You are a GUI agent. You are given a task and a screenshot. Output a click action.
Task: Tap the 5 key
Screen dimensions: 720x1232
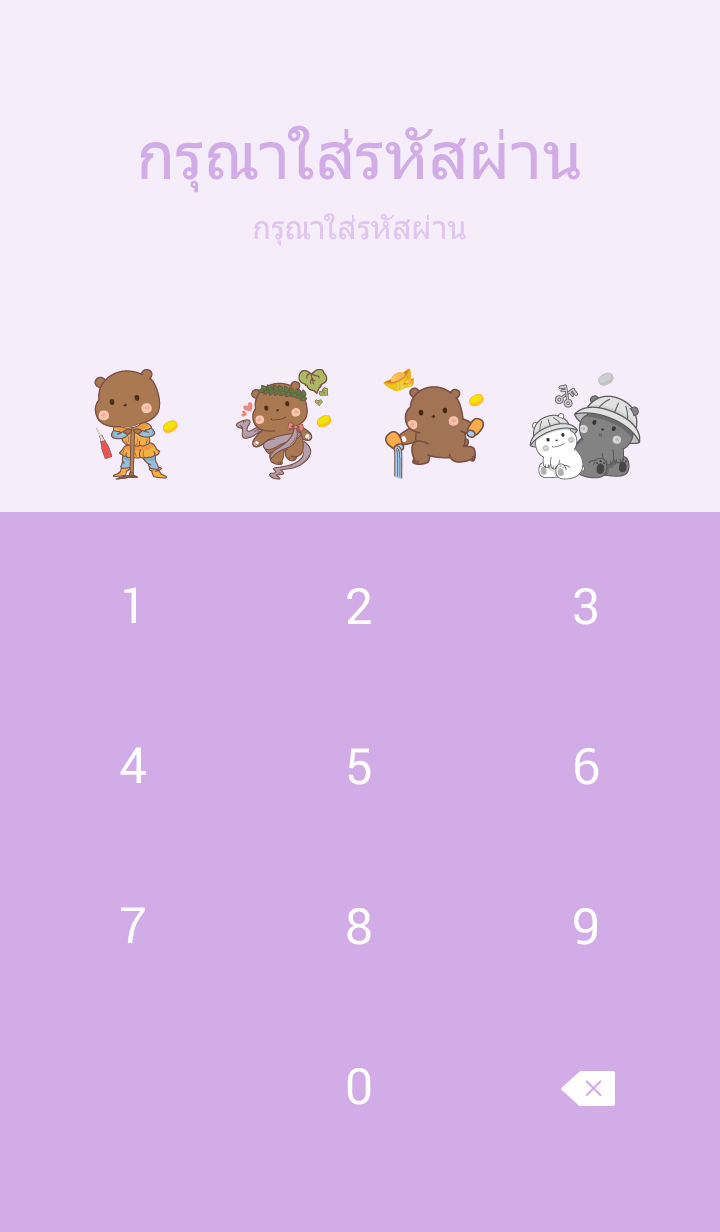coord(359,766)
